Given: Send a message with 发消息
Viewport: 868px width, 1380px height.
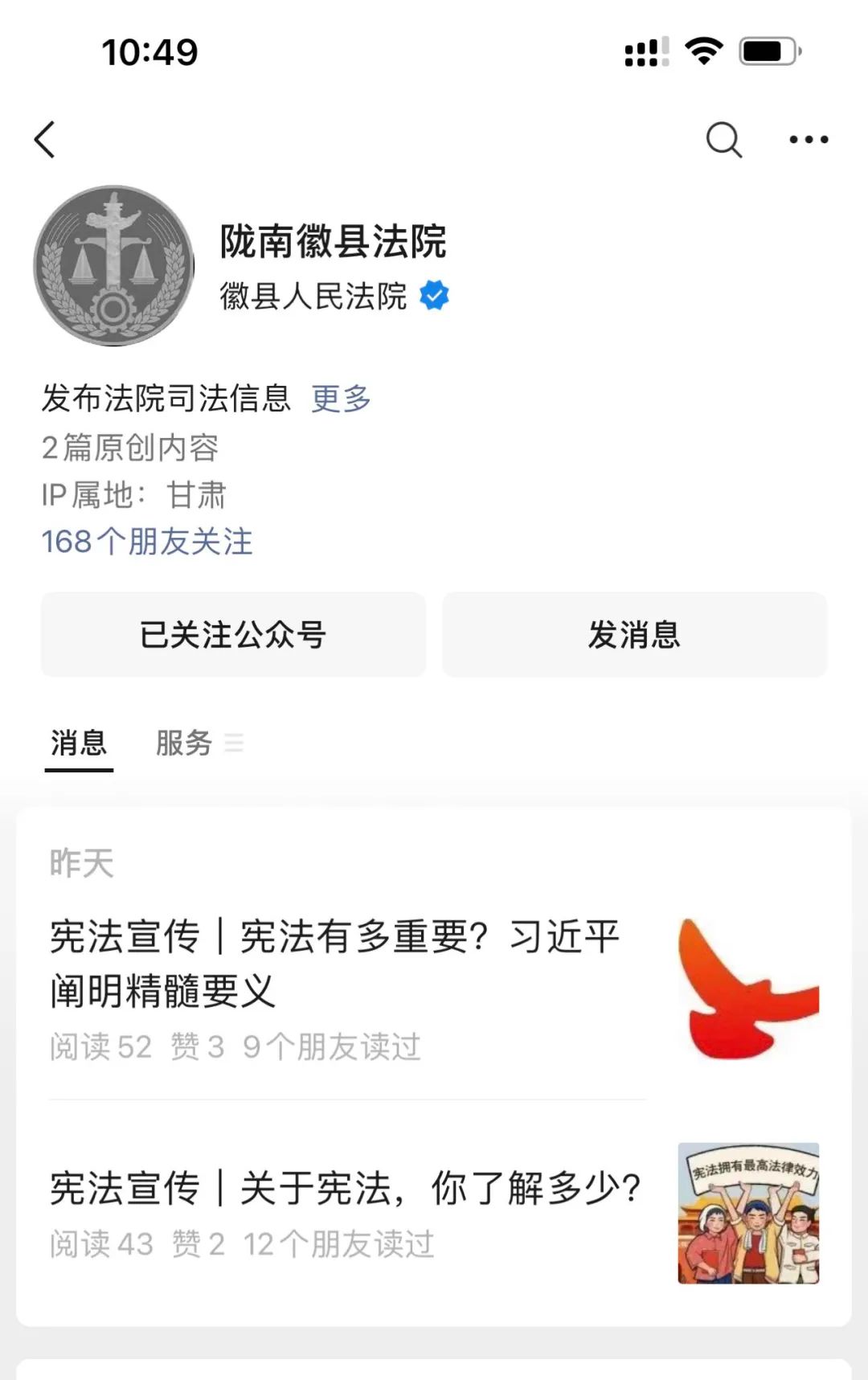Looking at the screenshot, I should click(634, 635).
